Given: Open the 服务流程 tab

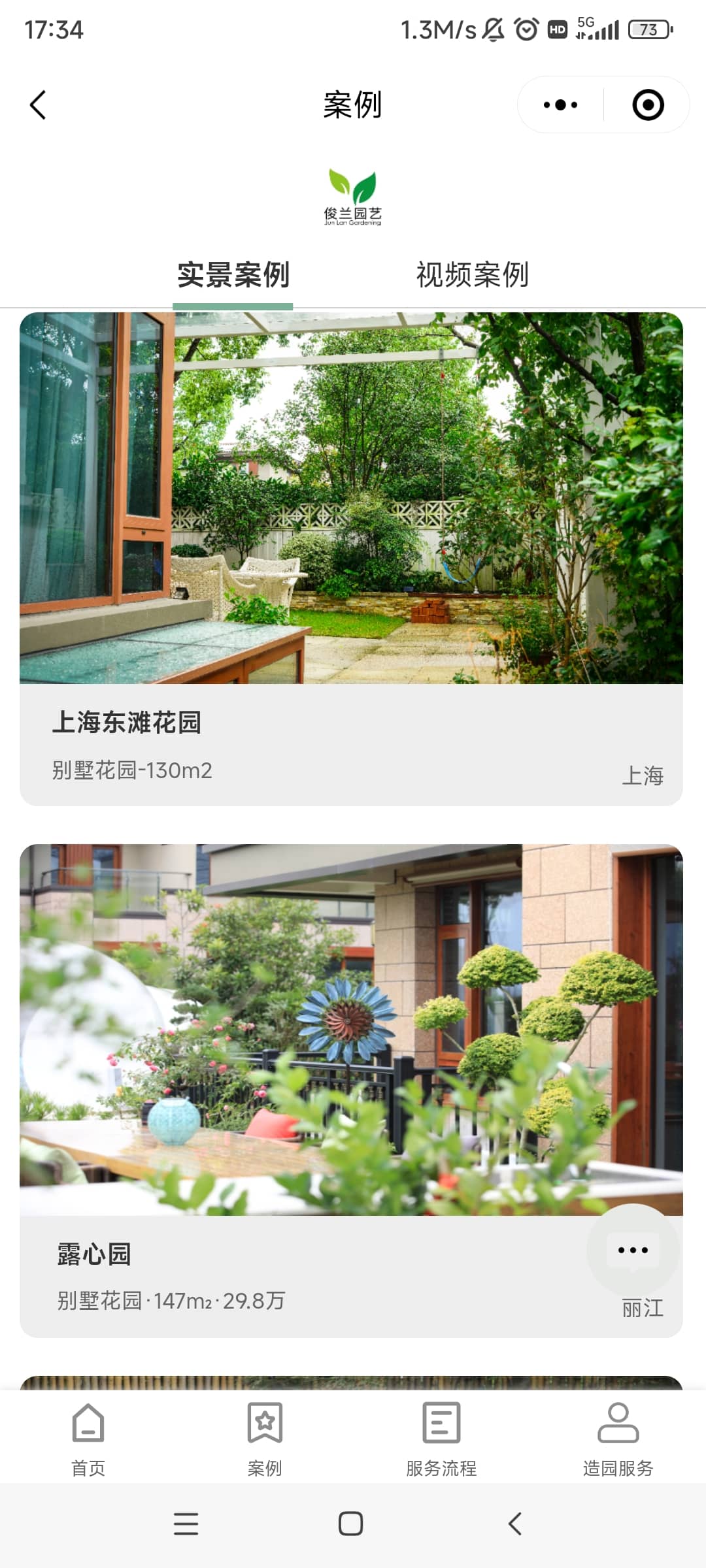Looking at the screenshot, I should tap(441, 1439).
